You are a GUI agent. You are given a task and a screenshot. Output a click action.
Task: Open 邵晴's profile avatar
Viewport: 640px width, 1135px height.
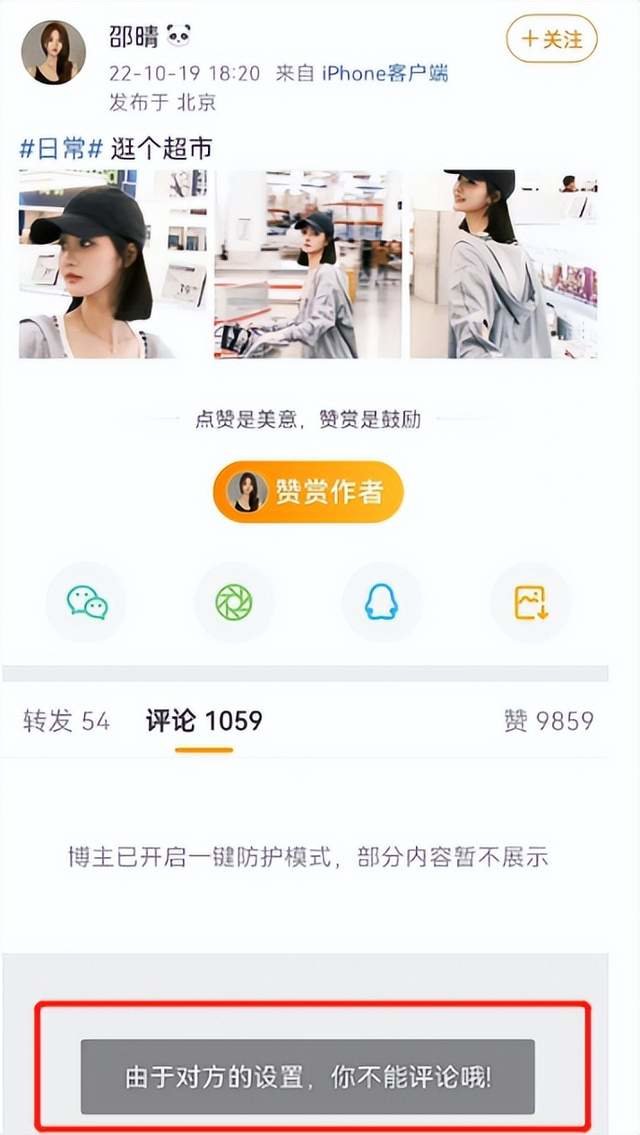53,53
